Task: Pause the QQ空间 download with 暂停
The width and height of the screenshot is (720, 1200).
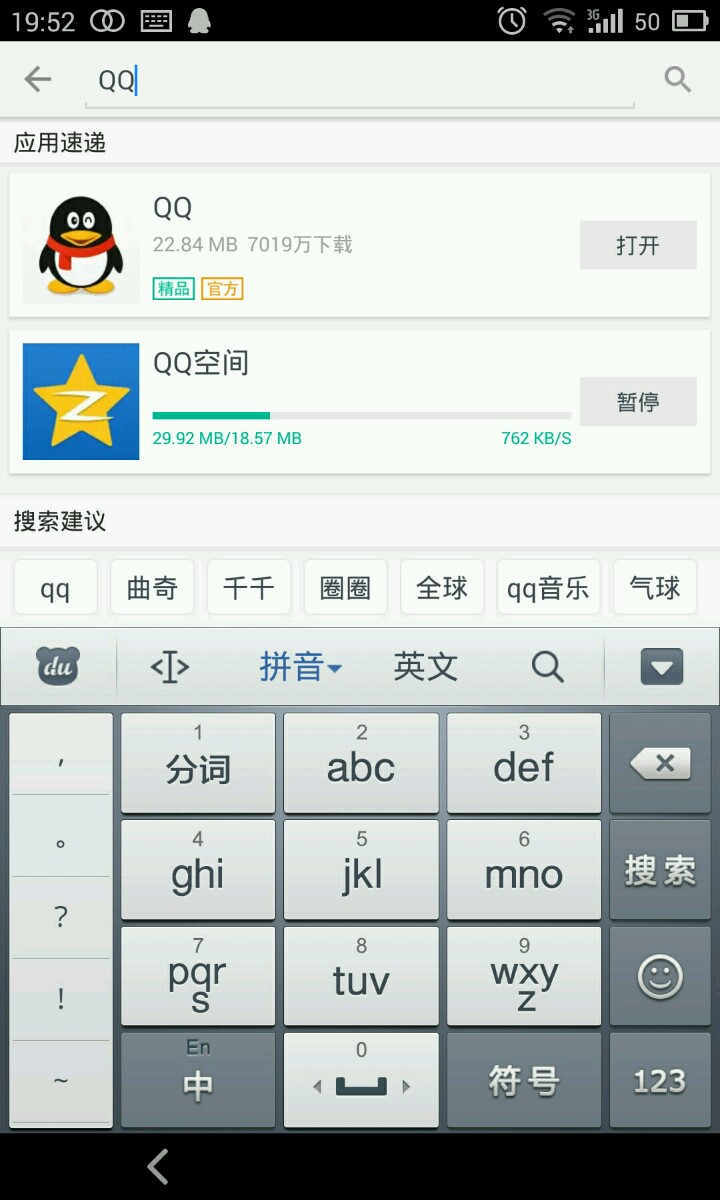Action: coord(638,402)
